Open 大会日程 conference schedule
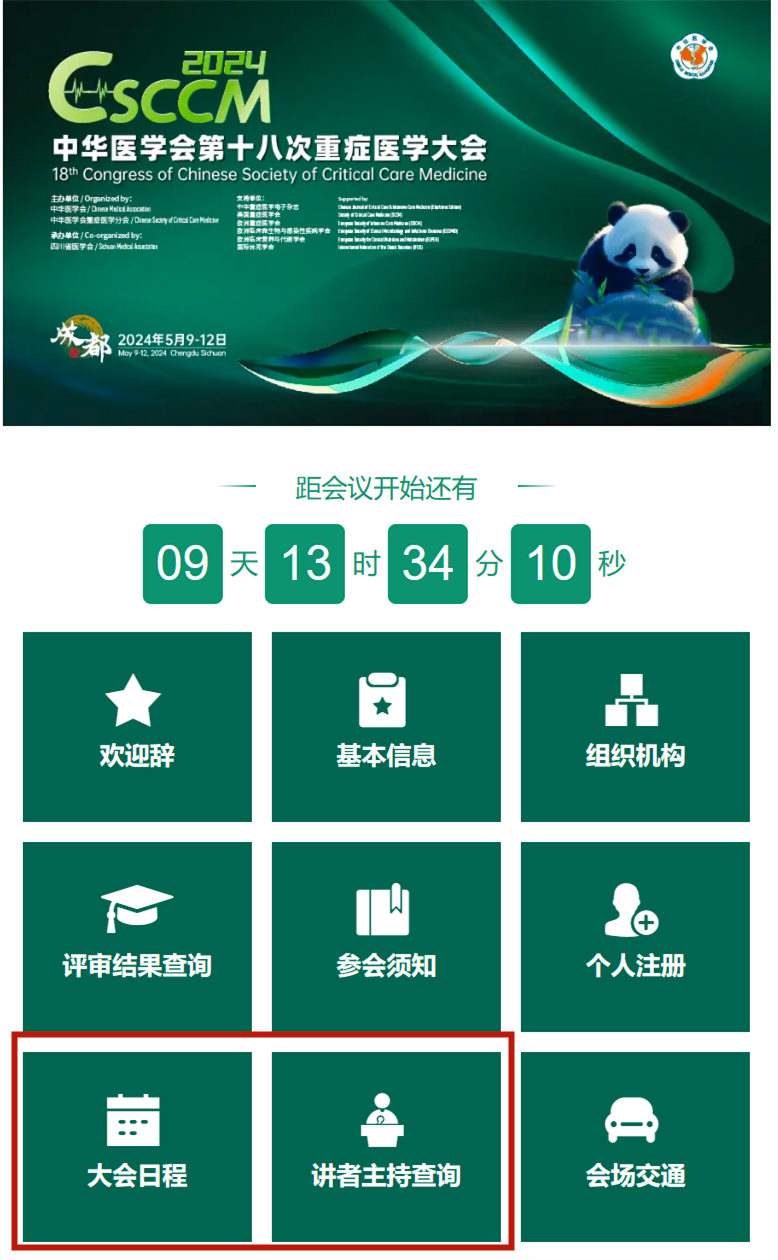The width and height of the screenshot is (778, 1260). click(137, 1146)
